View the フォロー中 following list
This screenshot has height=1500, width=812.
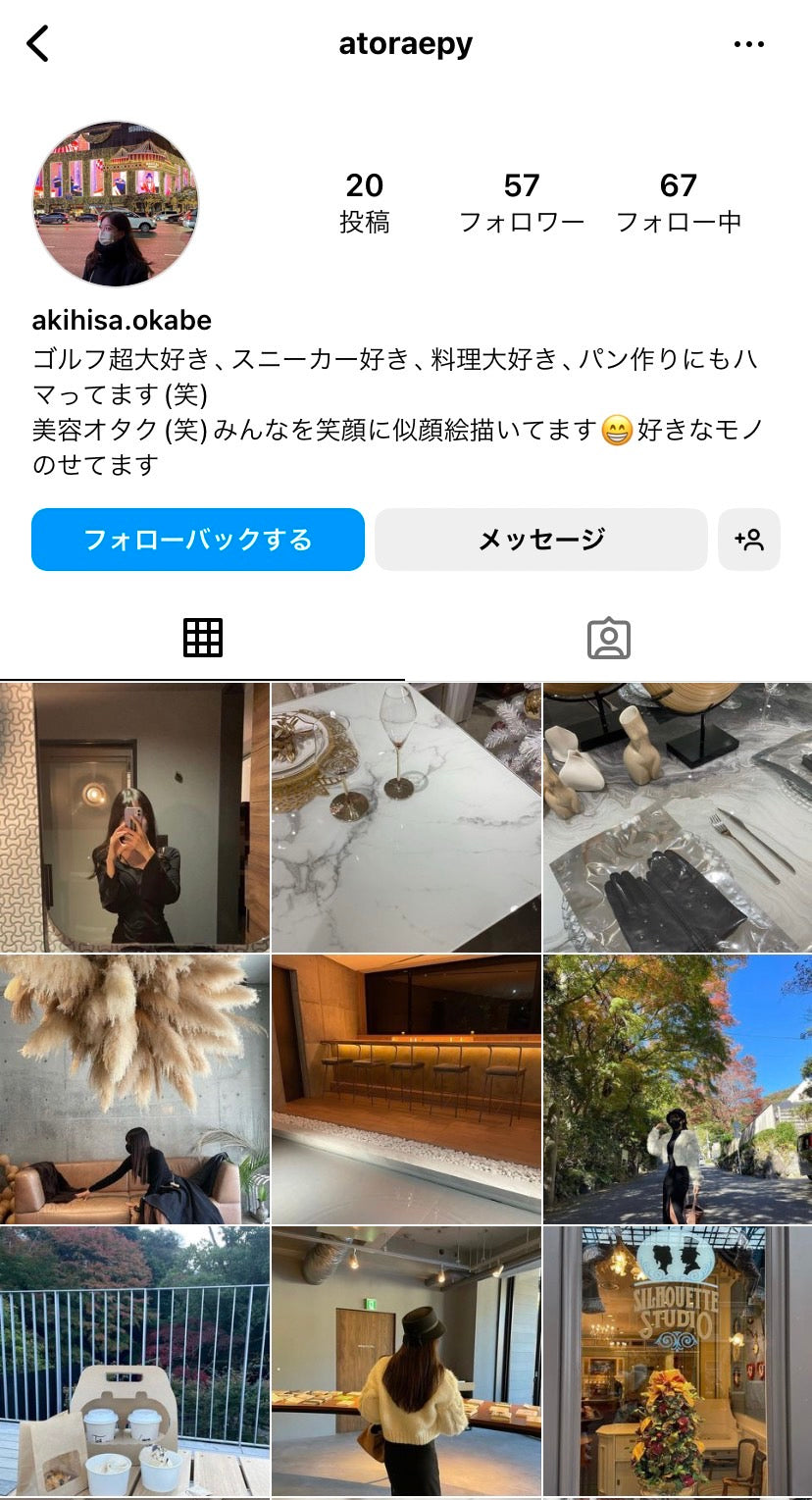pos(678,203)
